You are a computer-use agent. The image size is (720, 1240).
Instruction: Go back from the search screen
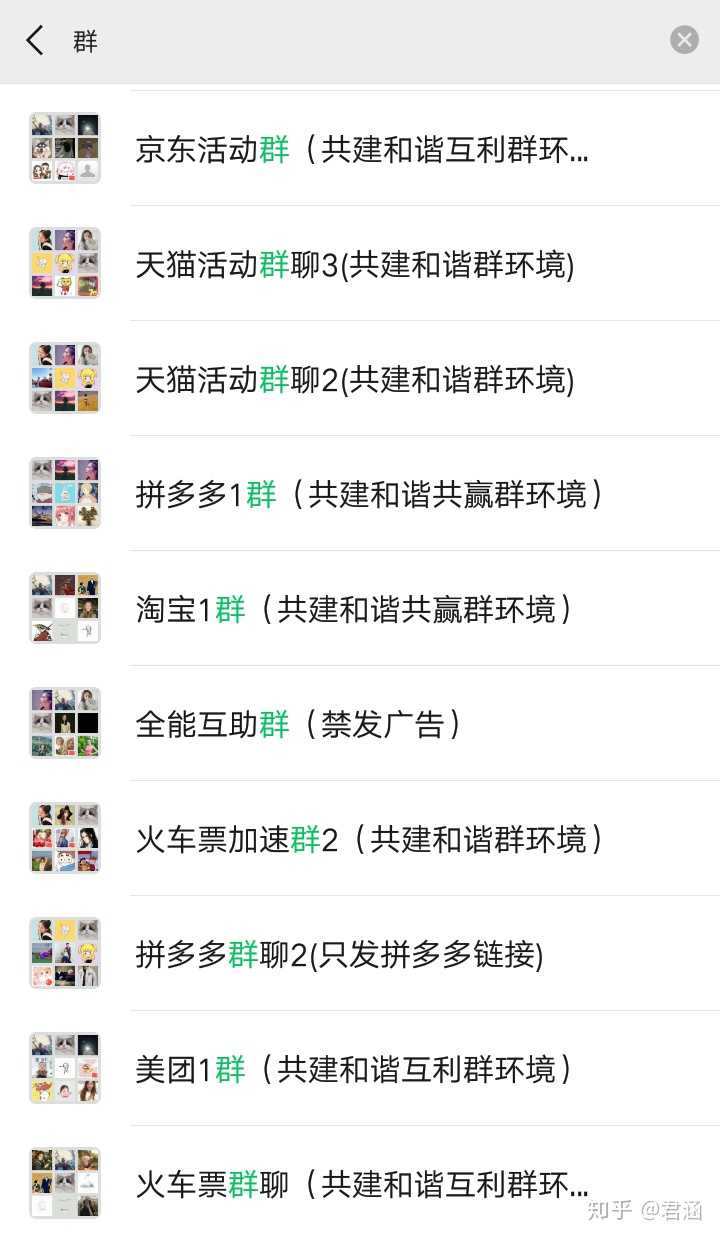pos(35,41)
